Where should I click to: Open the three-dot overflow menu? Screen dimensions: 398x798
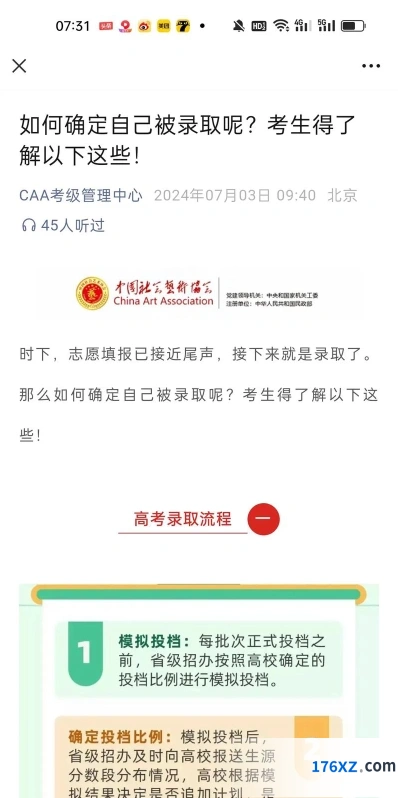coord(371,66)
